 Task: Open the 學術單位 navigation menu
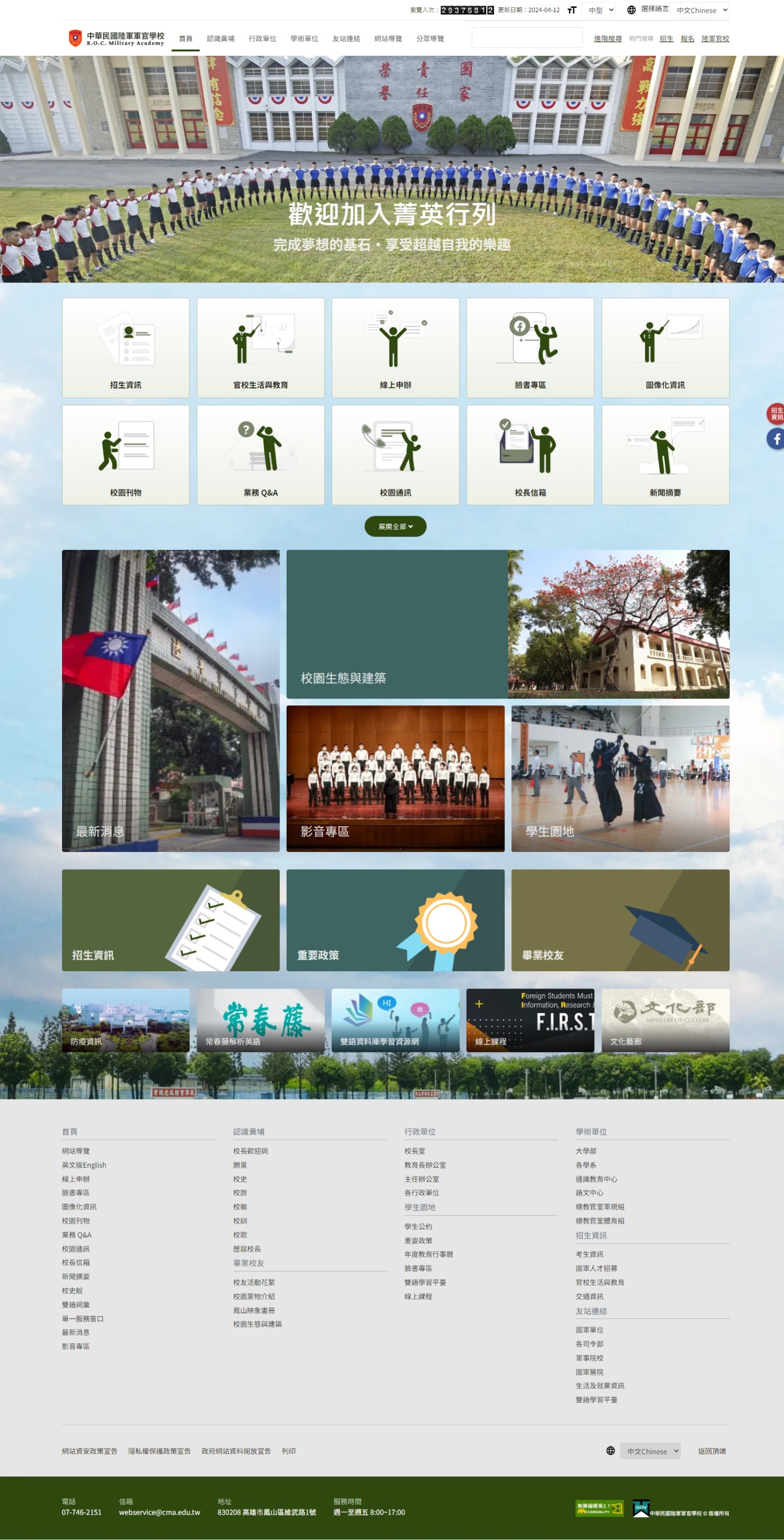(x=304, y=39)
